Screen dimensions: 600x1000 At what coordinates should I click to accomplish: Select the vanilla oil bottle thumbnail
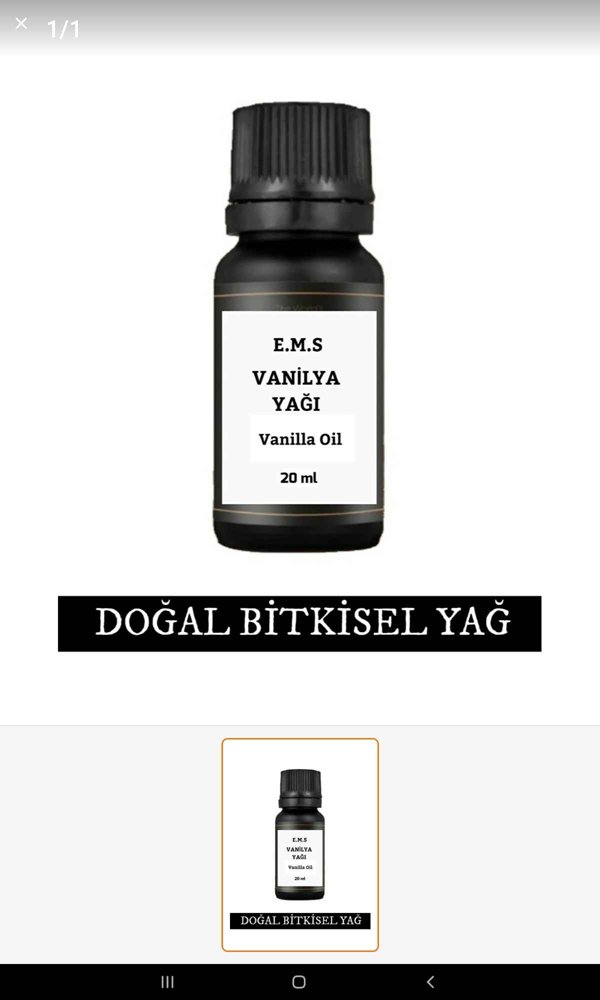click(x=300, y=844)
